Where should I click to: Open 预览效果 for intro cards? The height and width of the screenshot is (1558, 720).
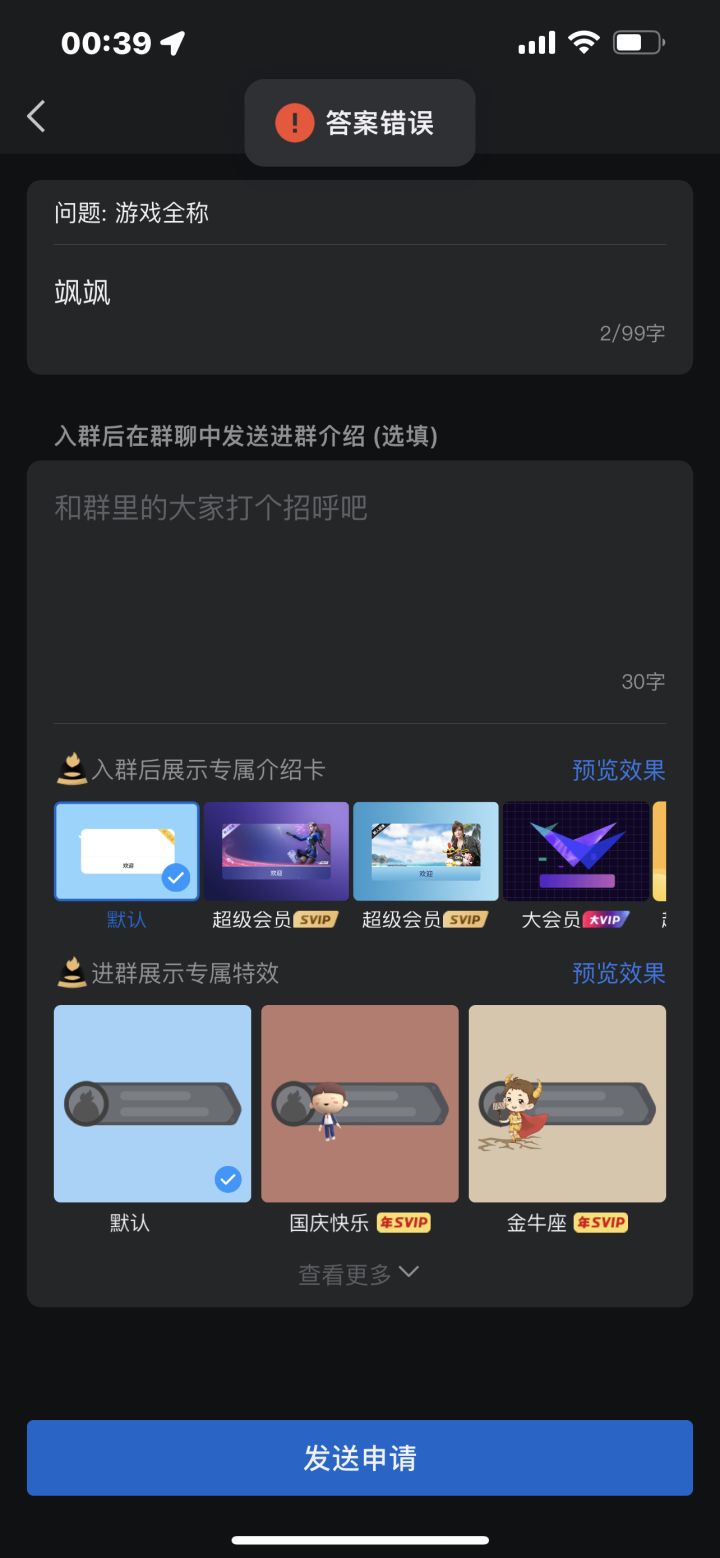click(616, 769)
